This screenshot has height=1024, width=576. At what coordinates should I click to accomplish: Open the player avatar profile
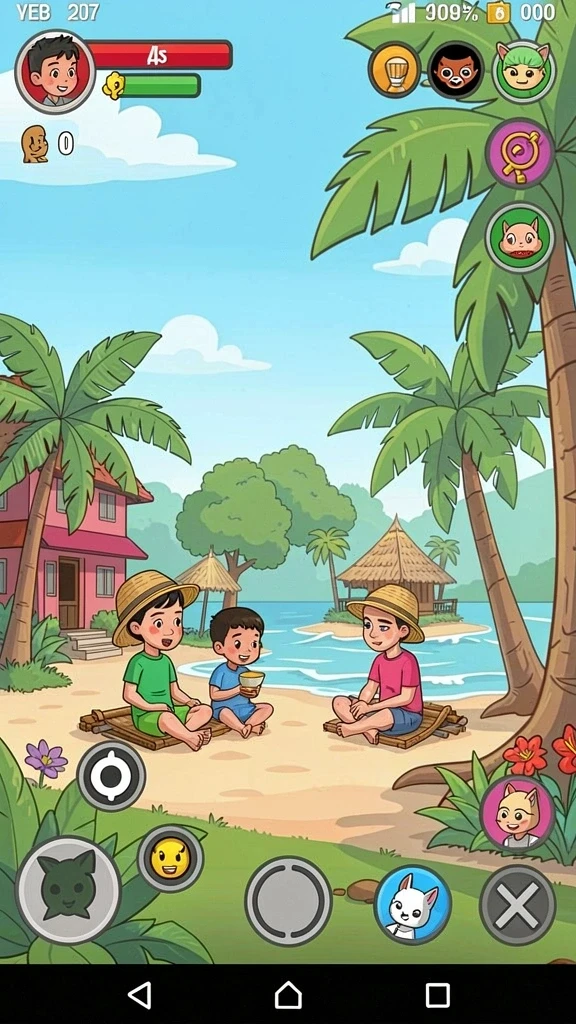coord(56,72)
